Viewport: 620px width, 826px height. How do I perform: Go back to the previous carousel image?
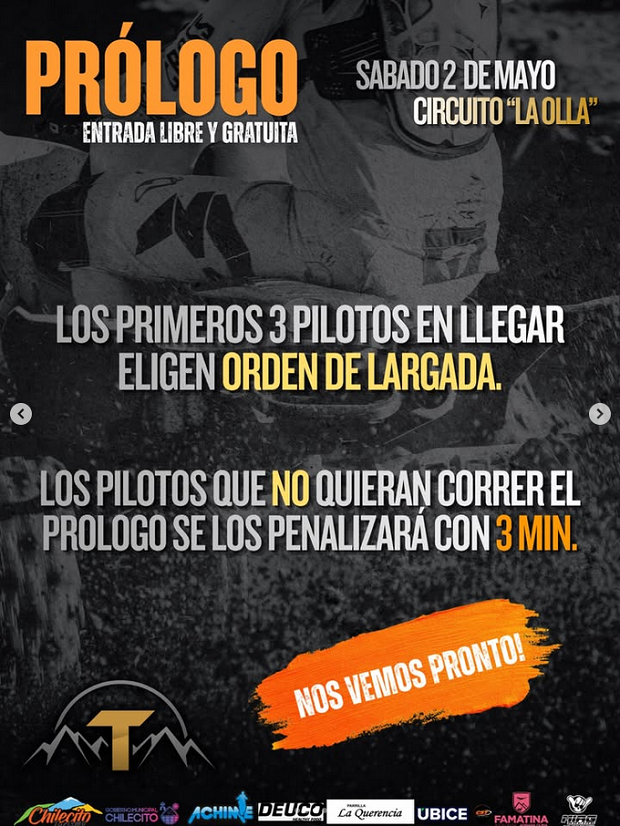(x=21, y=414)
